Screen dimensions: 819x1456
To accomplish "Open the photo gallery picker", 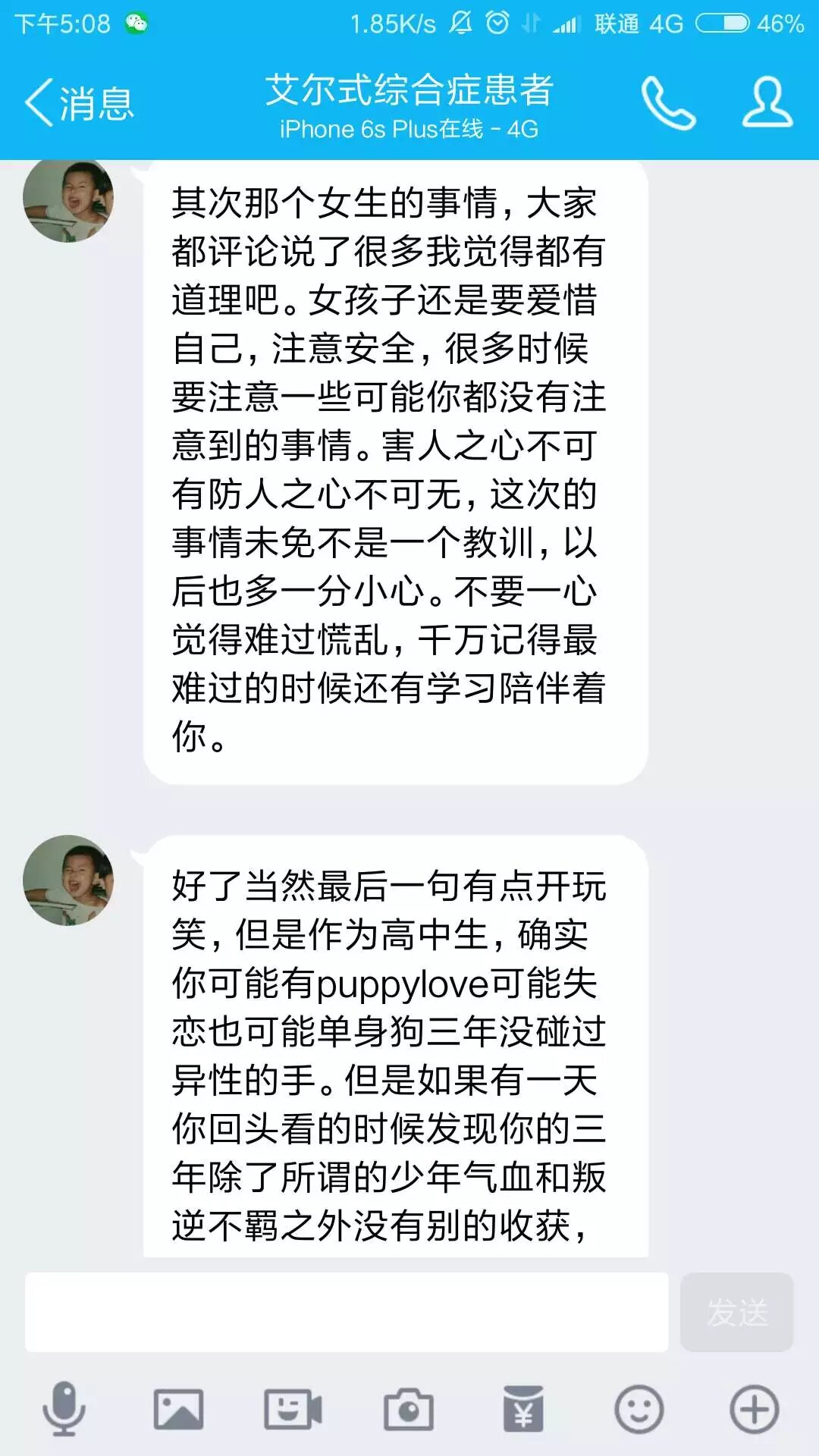I will [178, 1410].
